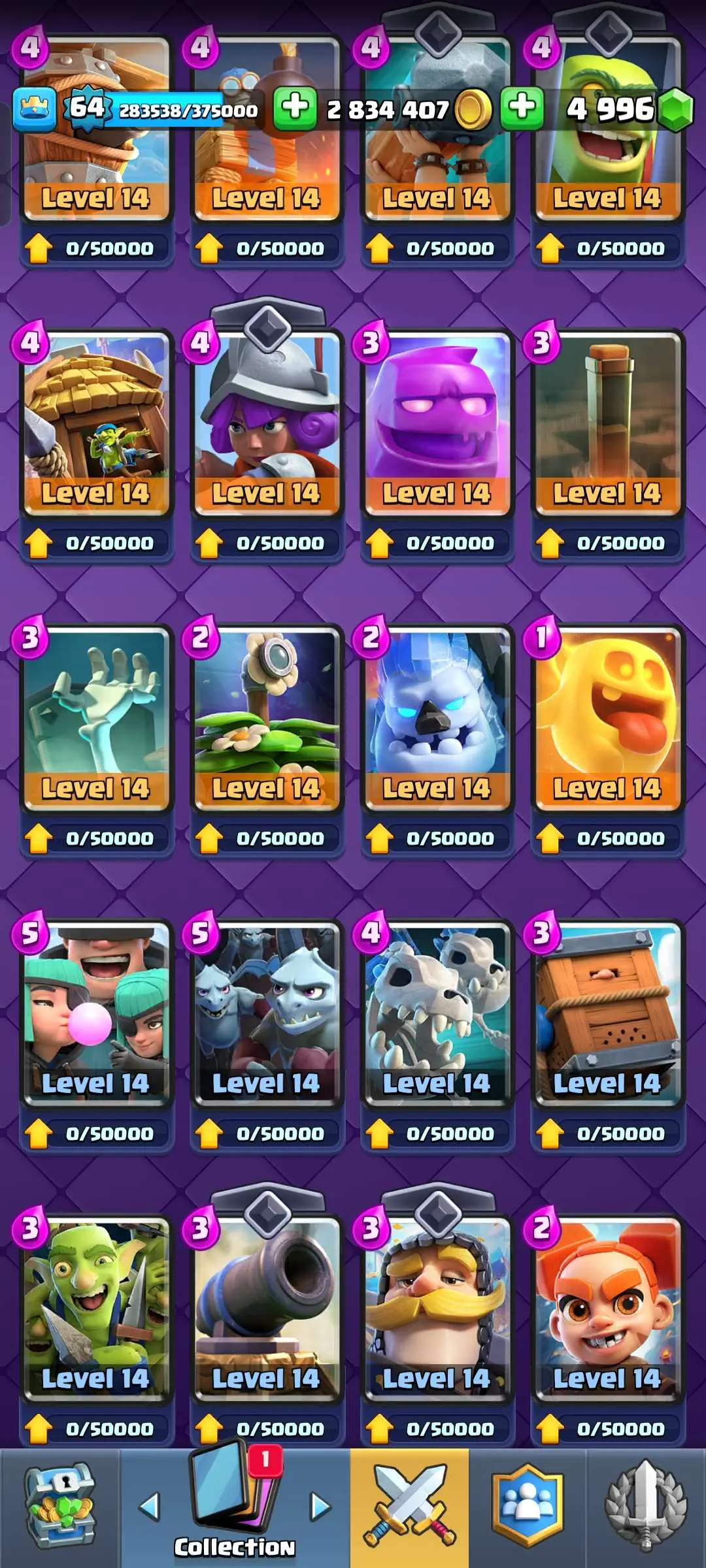Open the Clan social tab
Image resolution: width=706 pixels, height=1568 pixels.
(x=527, y=1507)
